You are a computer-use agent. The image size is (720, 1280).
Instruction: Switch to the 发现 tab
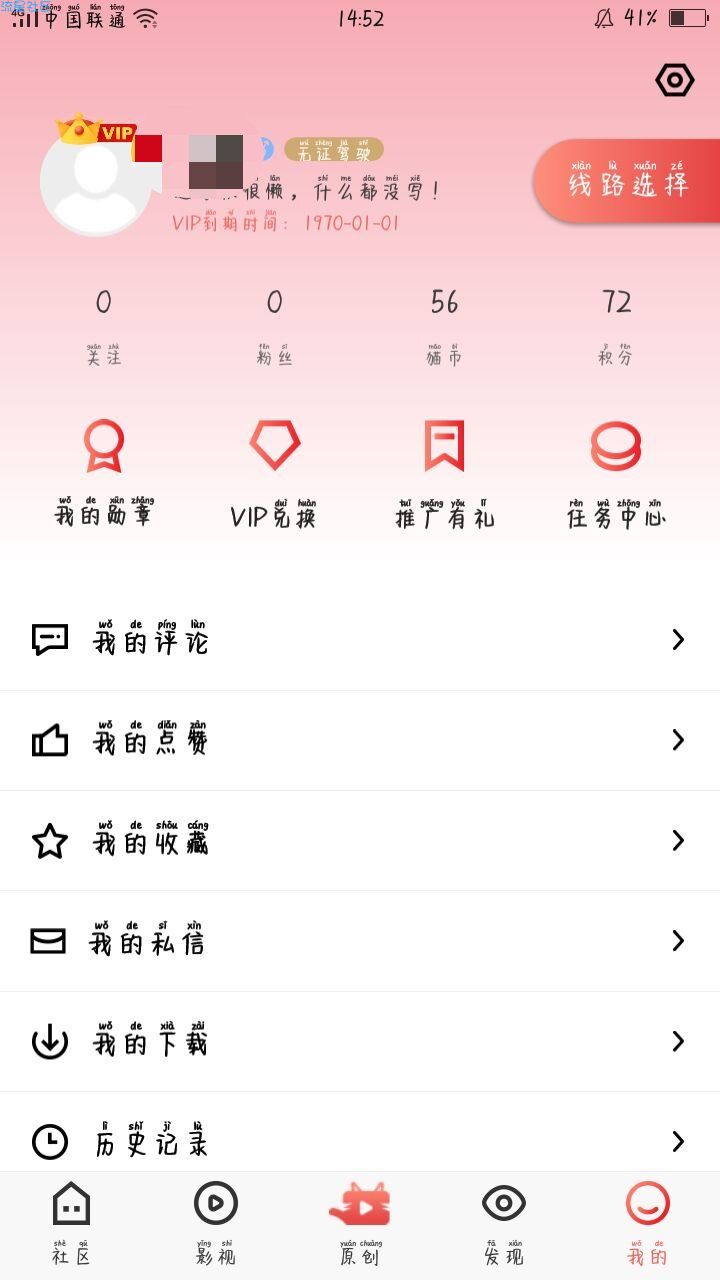coord(504,1224)
